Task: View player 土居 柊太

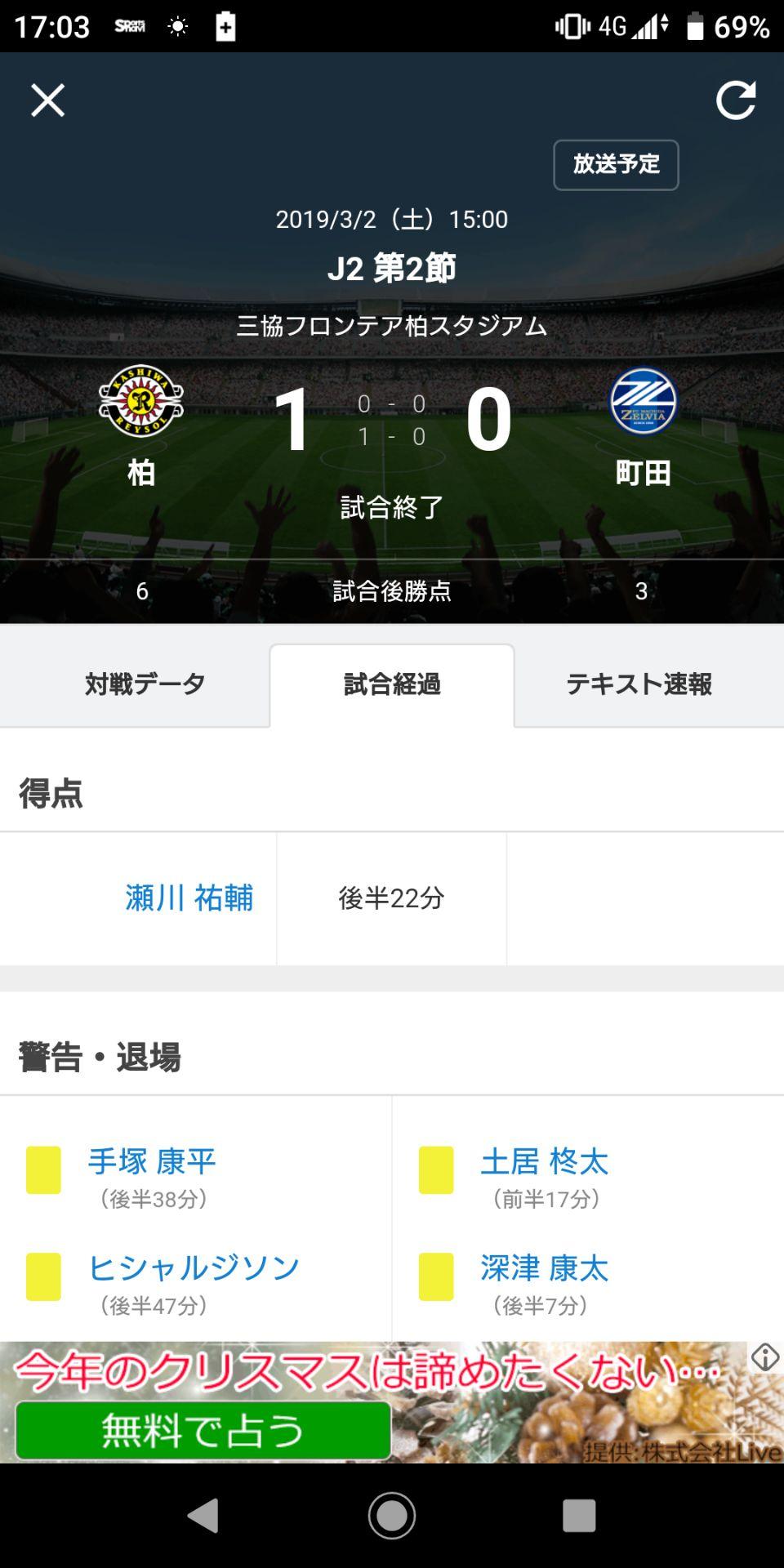Action: click(544, 1161)
